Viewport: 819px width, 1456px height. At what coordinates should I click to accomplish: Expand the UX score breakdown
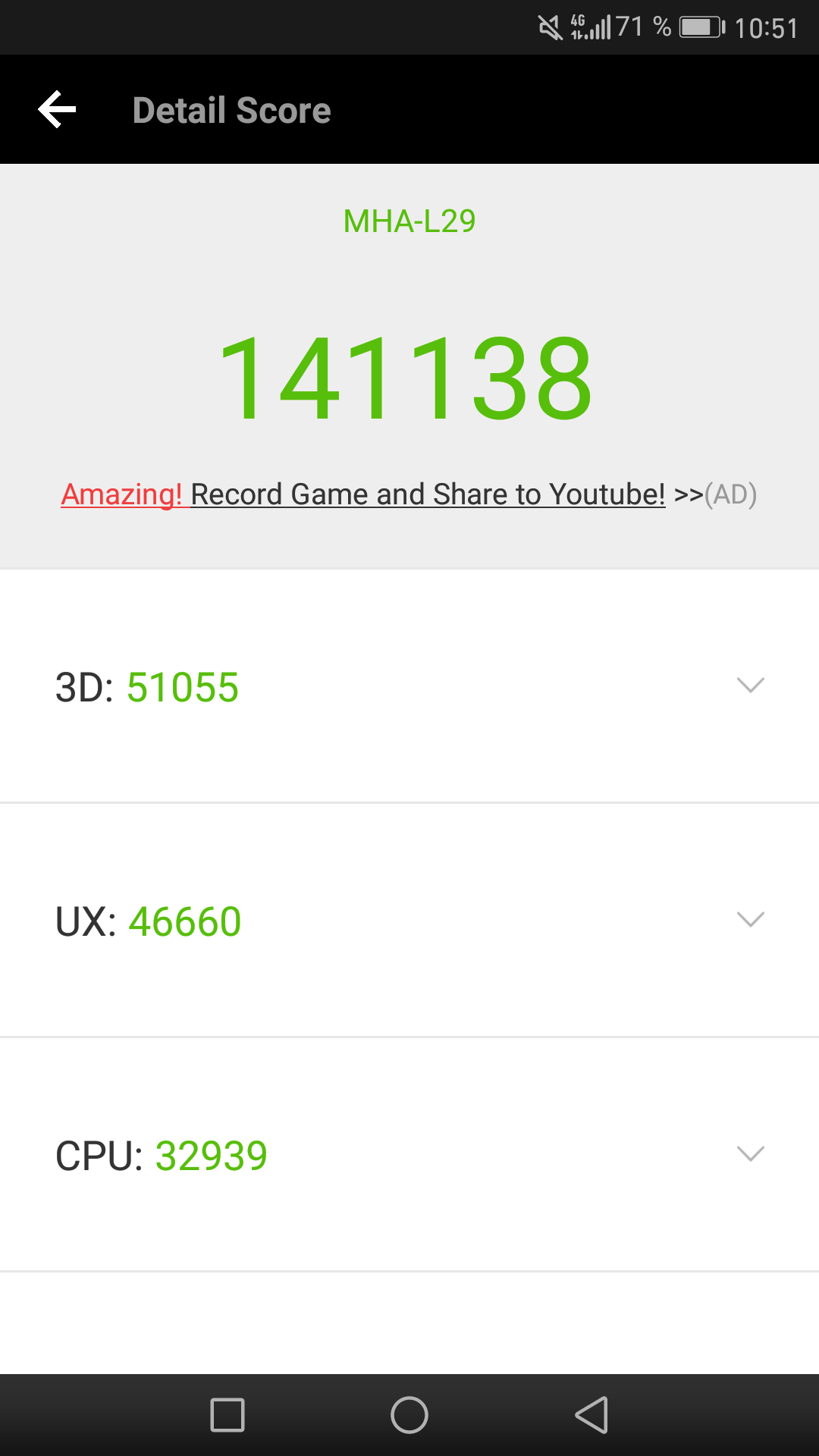click(409, 921)
